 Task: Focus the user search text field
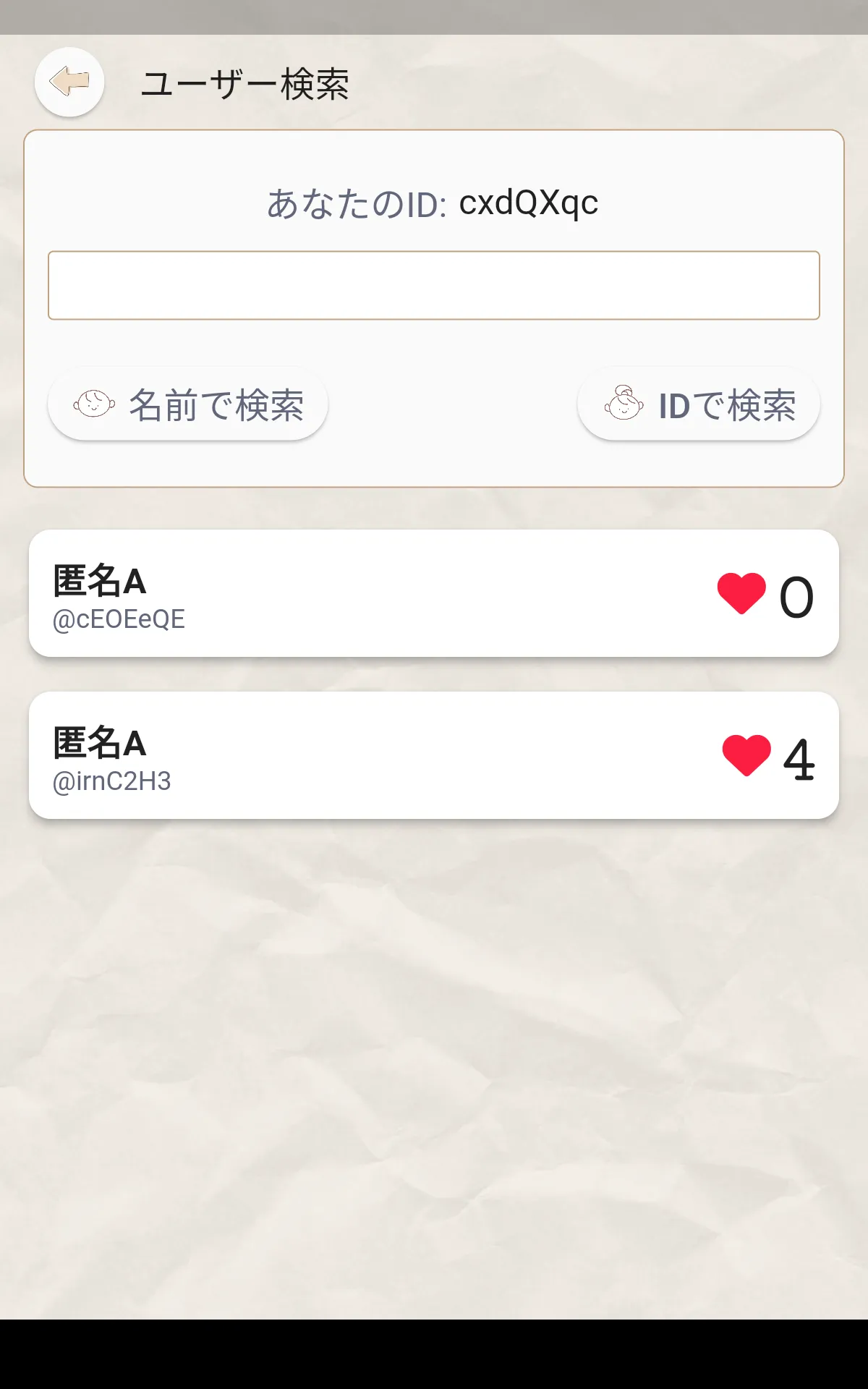coord(434,285)
